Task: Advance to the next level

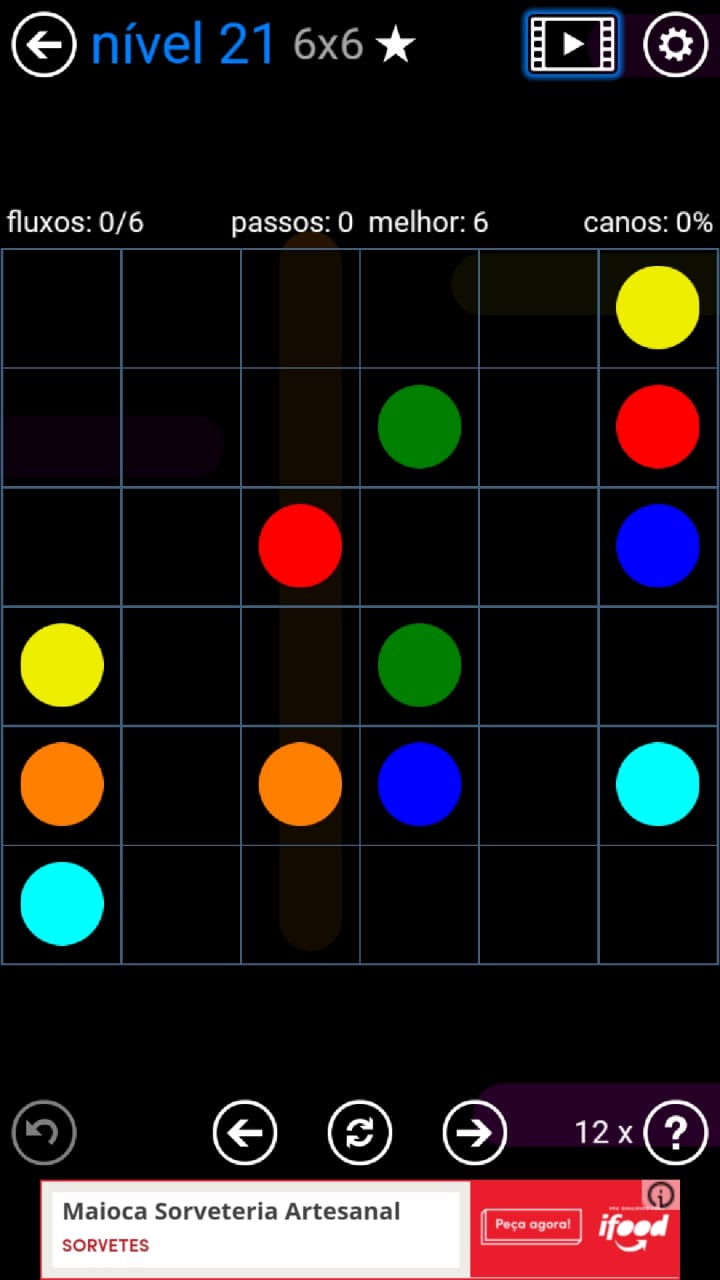Action: pyautogui.click(x=474, y=1133)
